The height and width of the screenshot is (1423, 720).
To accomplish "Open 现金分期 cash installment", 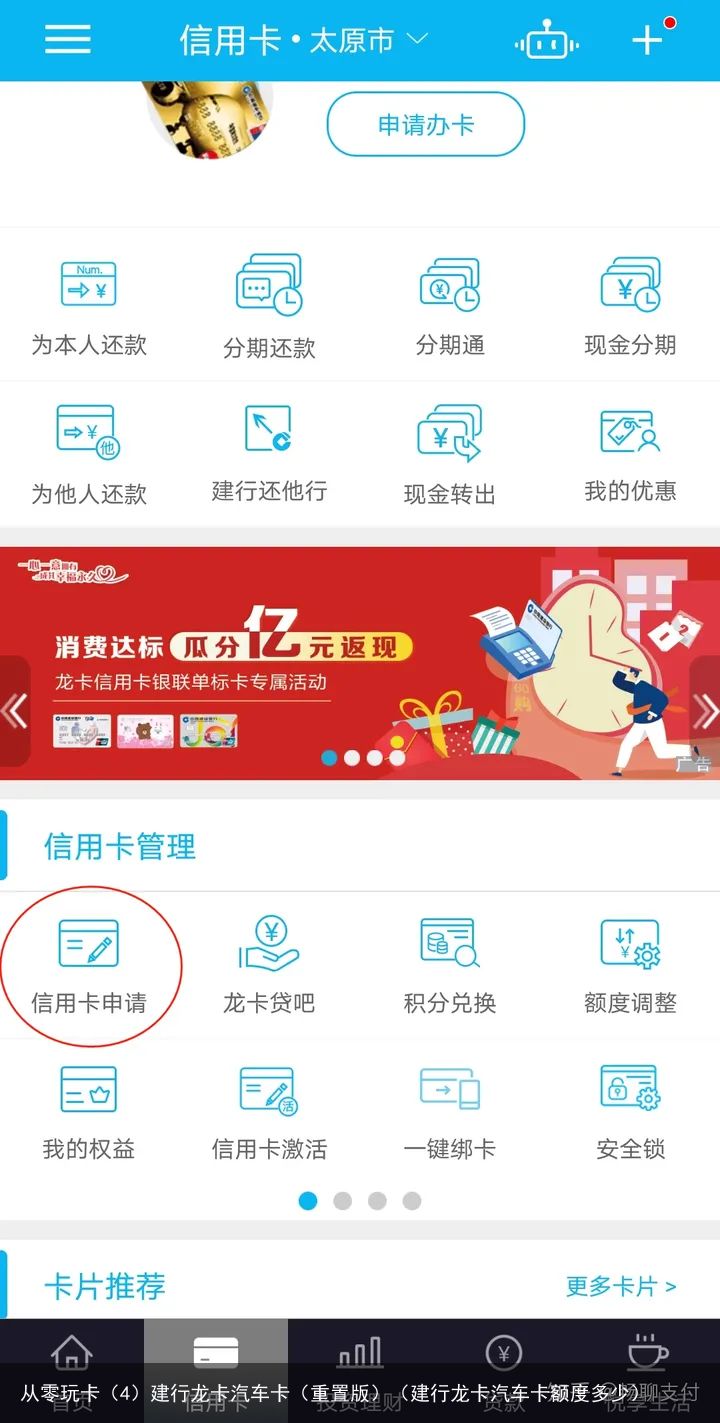I will pos(630,307).
